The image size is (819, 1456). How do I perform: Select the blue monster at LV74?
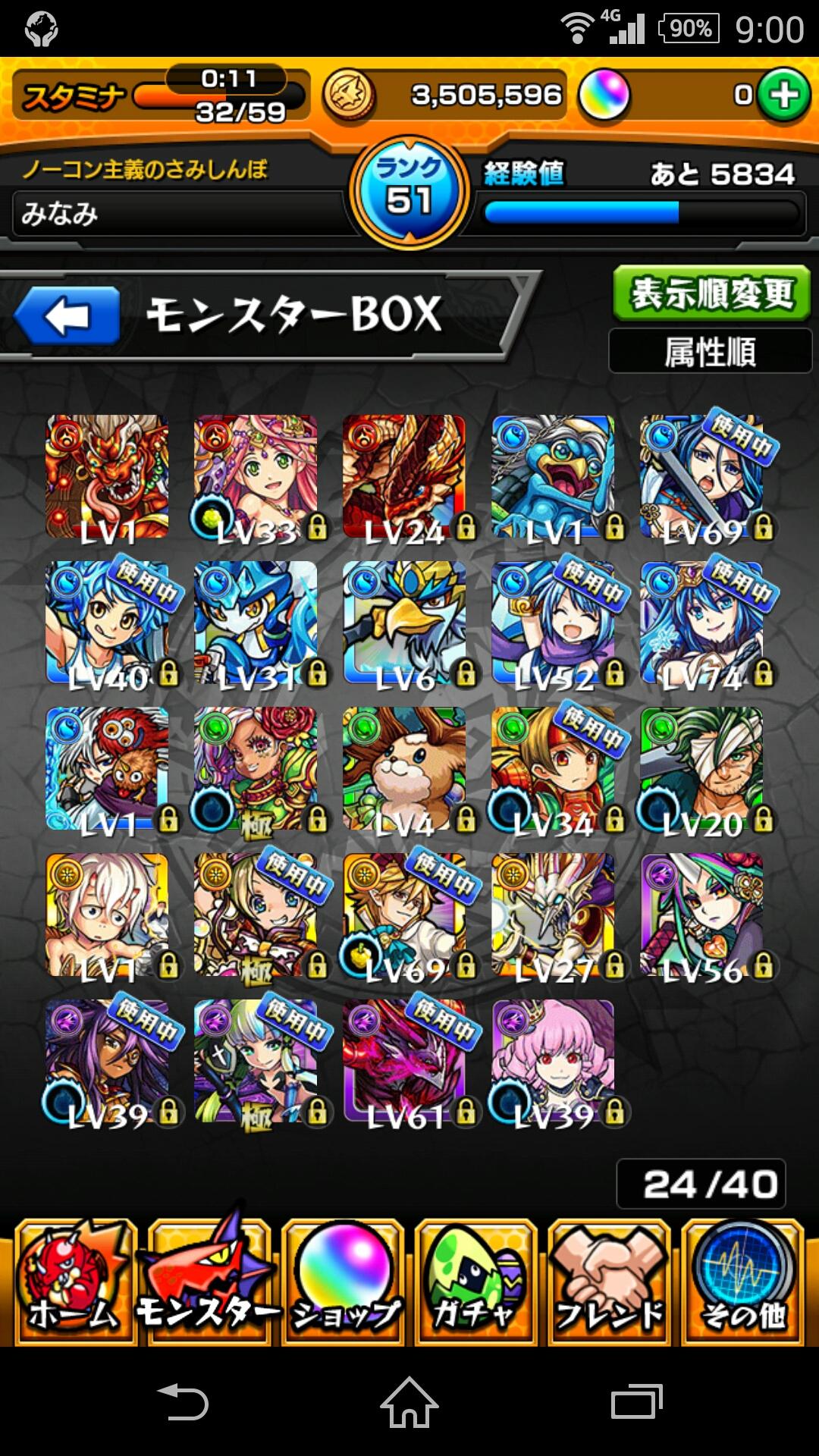[x=702, y=623]
